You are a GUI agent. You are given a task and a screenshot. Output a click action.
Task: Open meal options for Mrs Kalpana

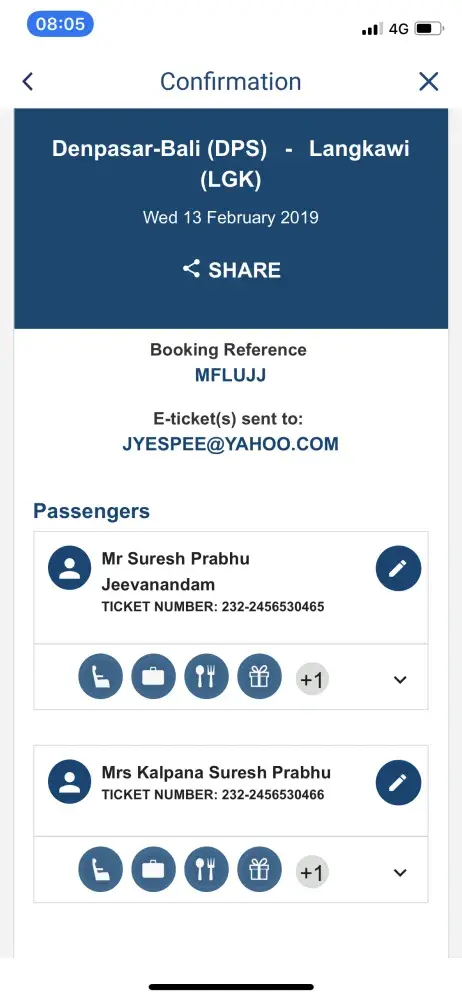point(206,869)
